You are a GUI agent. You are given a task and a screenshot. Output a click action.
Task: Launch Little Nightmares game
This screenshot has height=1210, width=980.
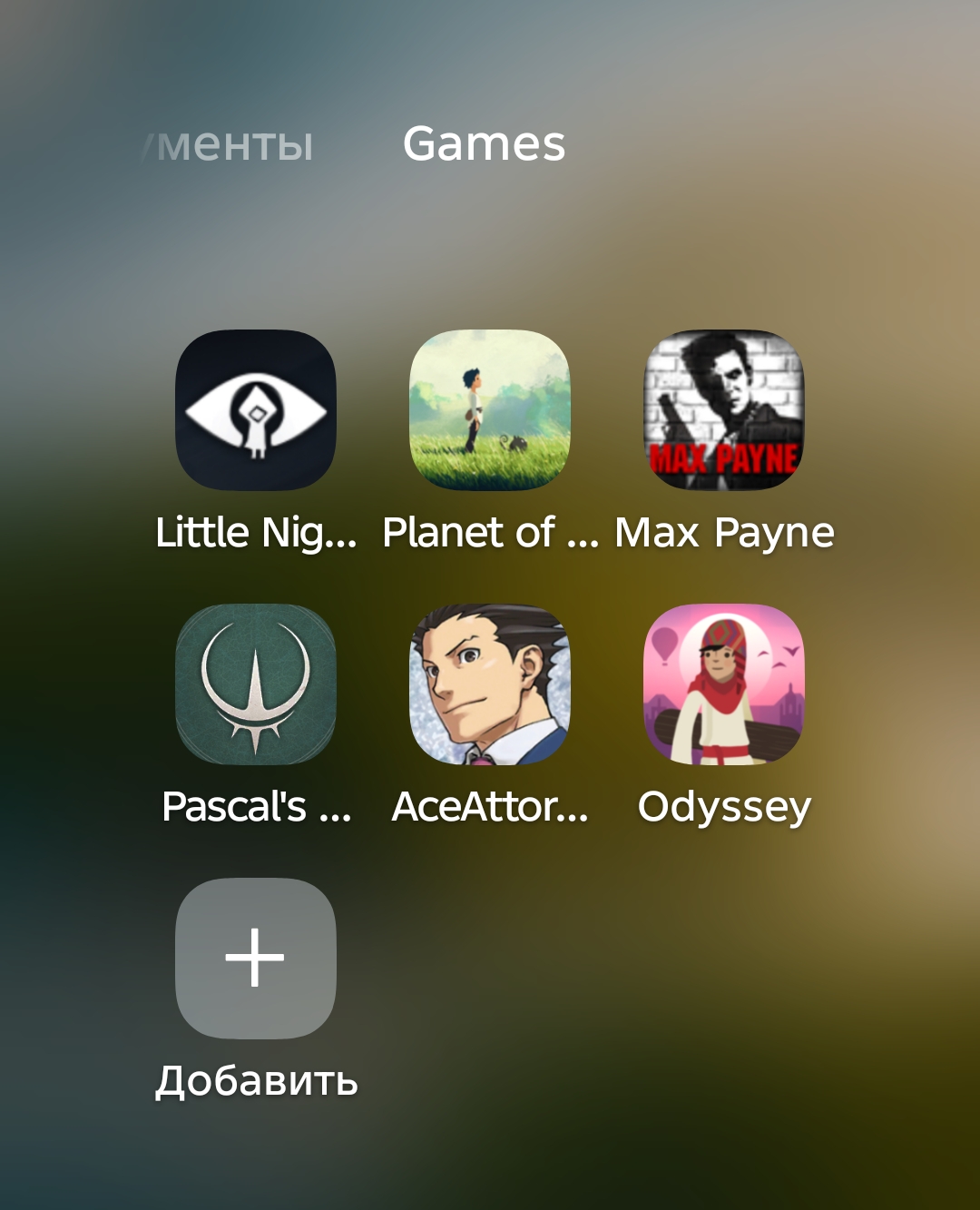(x=255, y=410)
